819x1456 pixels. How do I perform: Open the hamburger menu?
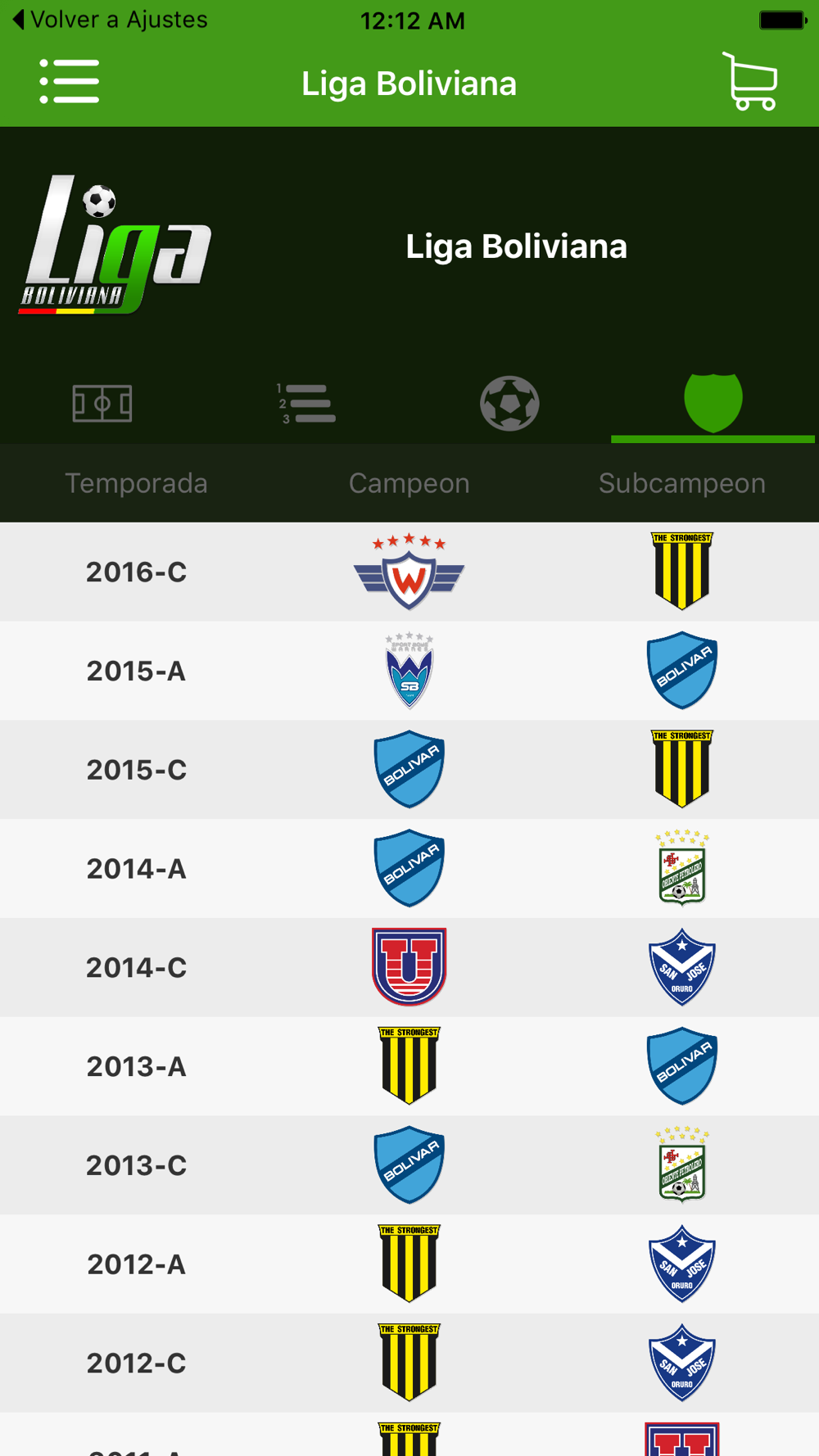pyautogui.click(x=70, y=82)
